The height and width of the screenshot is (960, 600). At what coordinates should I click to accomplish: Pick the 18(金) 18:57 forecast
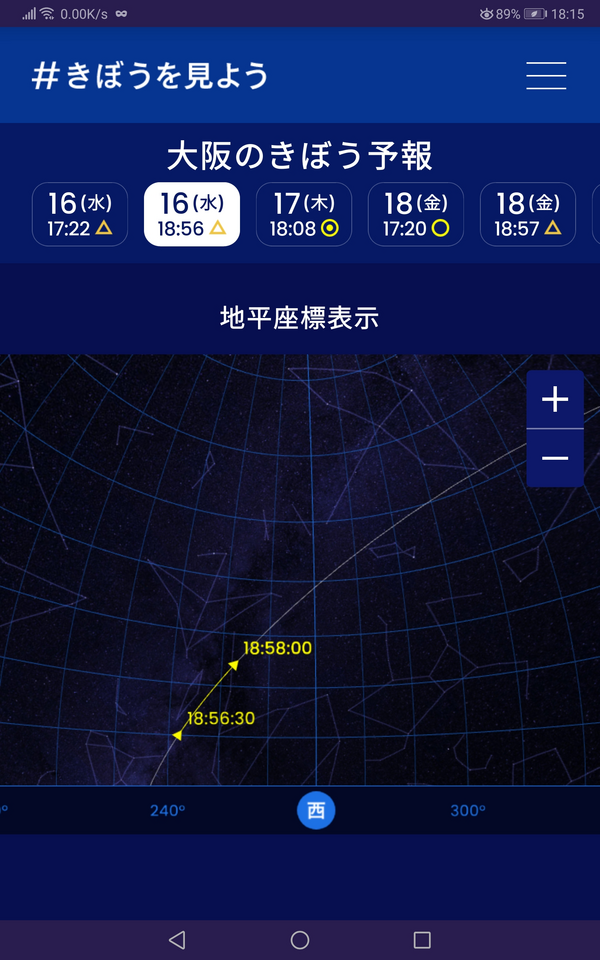click(528, 214)
